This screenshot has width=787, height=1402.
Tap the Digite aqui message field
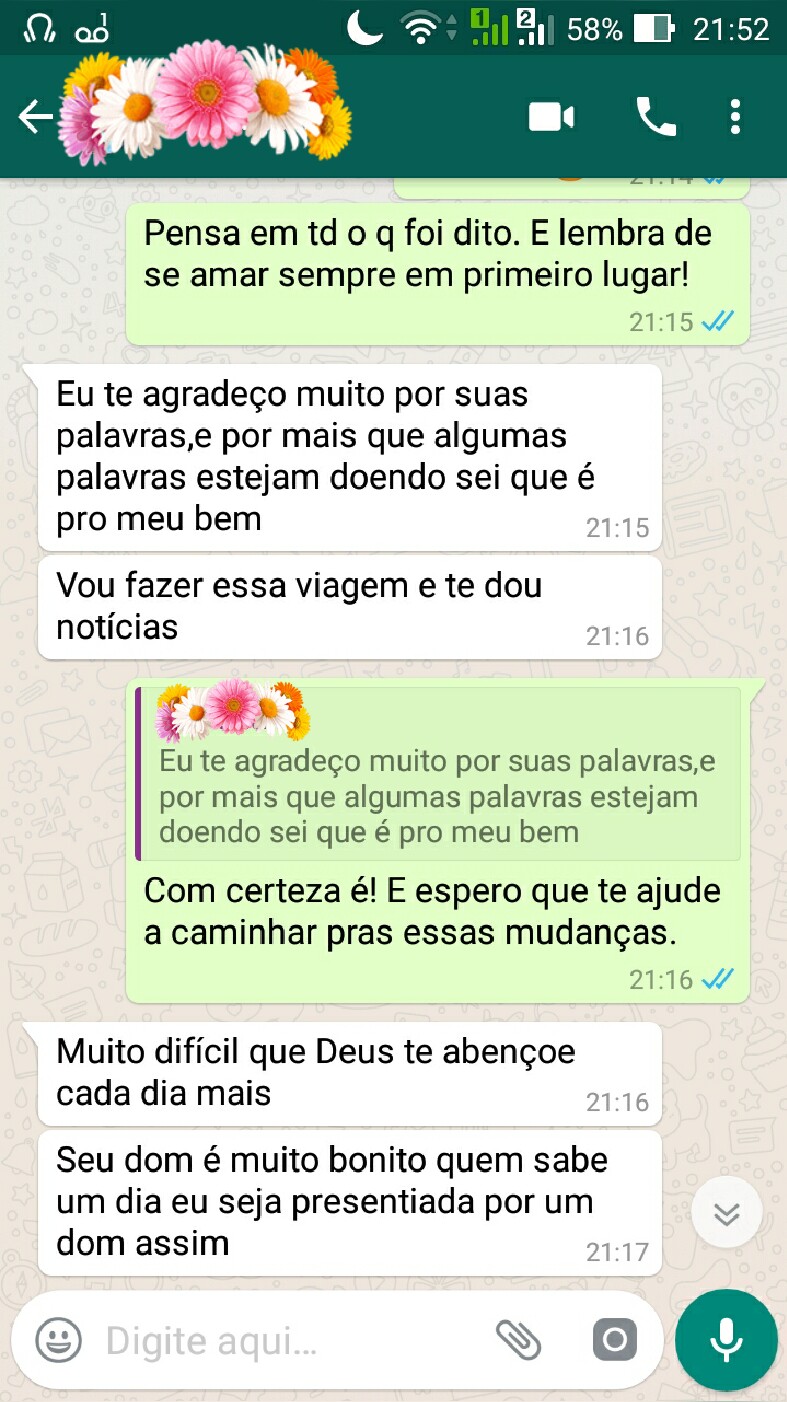coord(290,1340)
